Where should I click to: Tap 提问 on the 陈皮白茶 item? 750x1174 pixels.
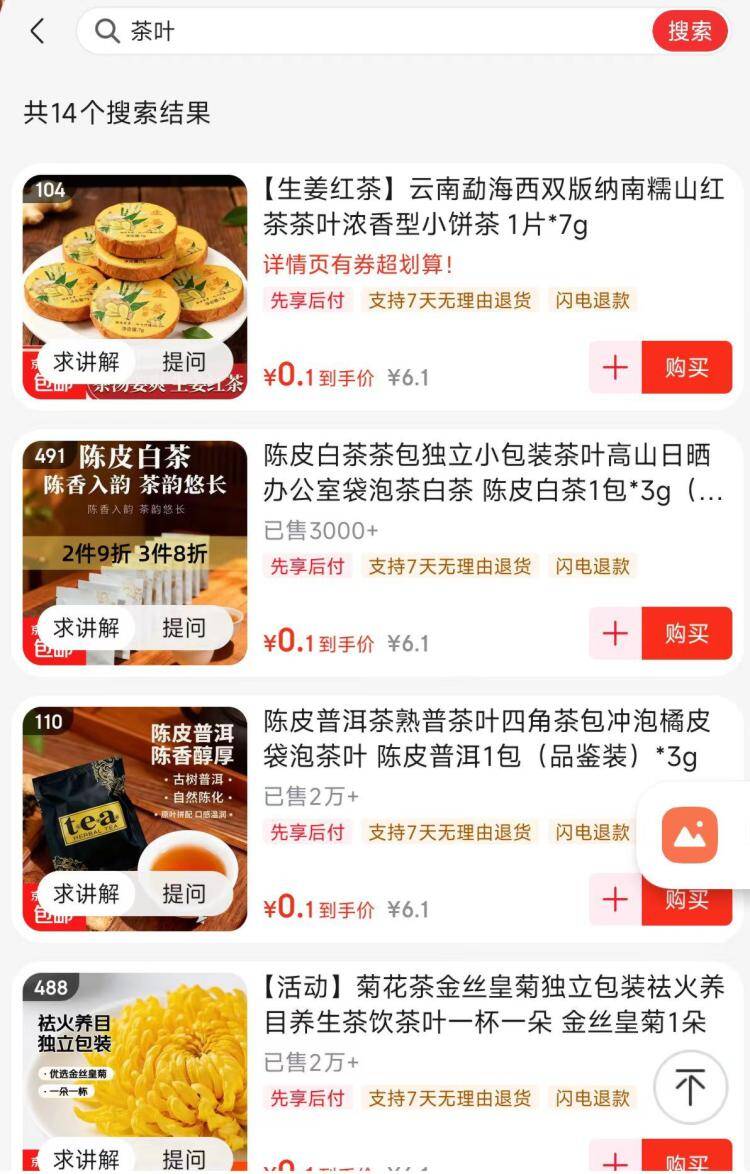(184, 628)
